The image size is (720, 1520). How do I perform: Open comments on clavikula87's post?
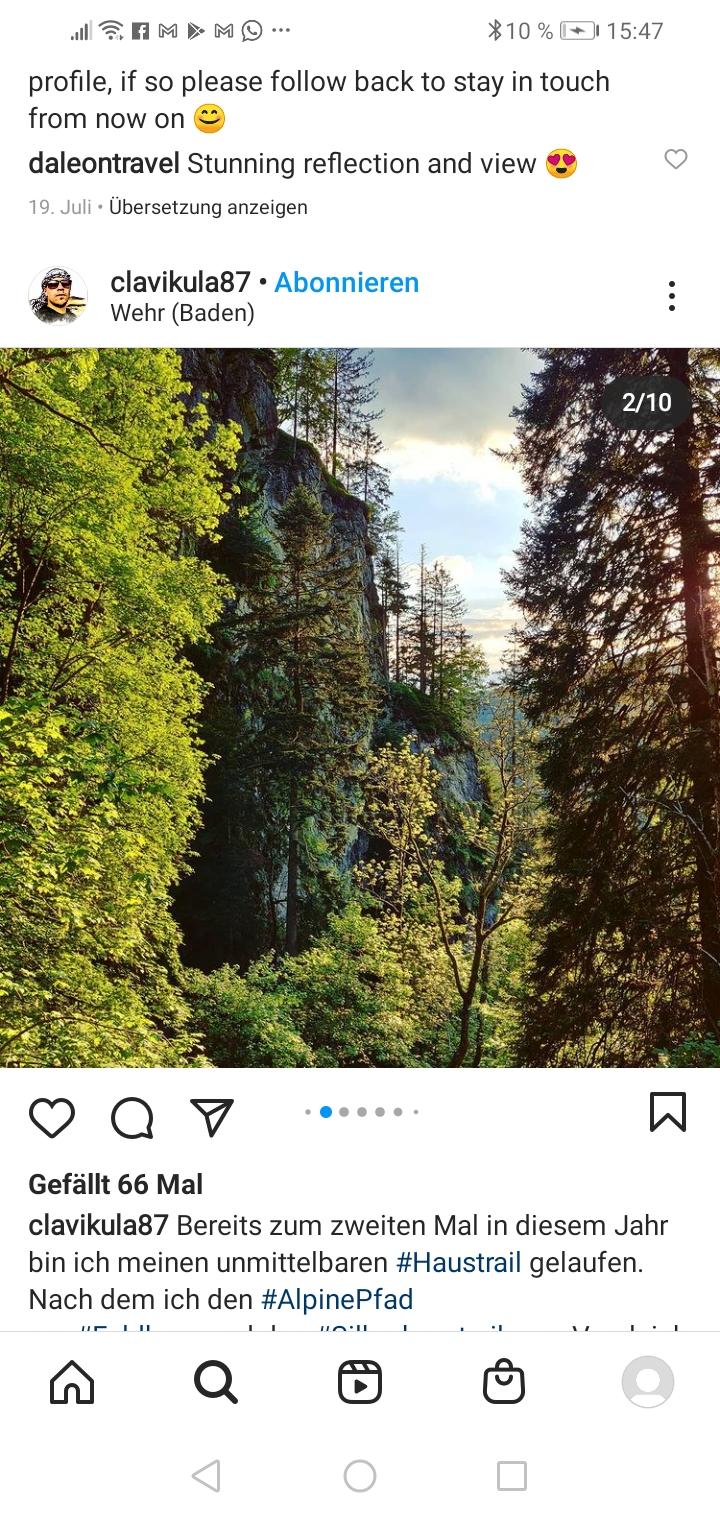132,1118
